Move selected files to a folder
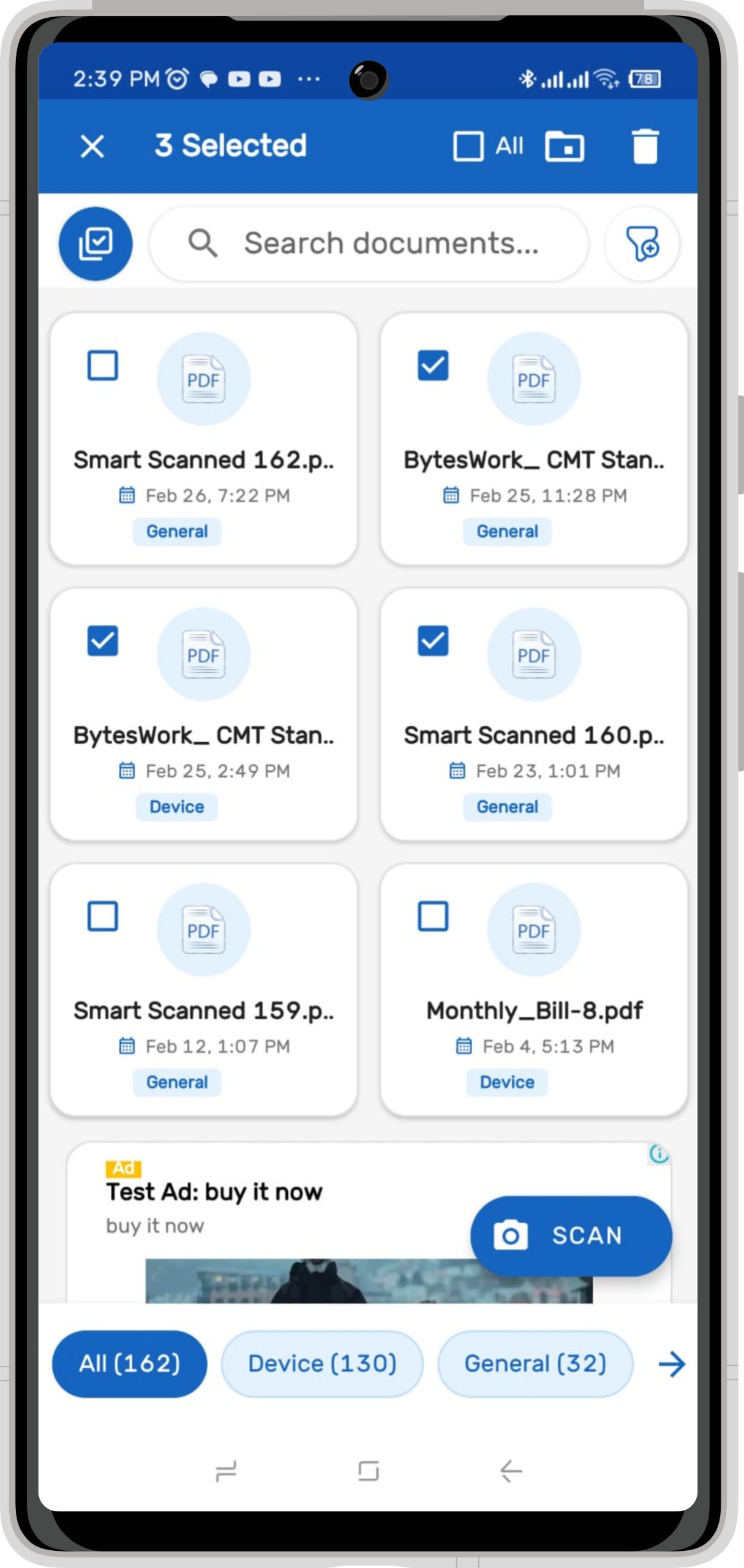This screenshot has height=1568, width=744. (564, 146)
